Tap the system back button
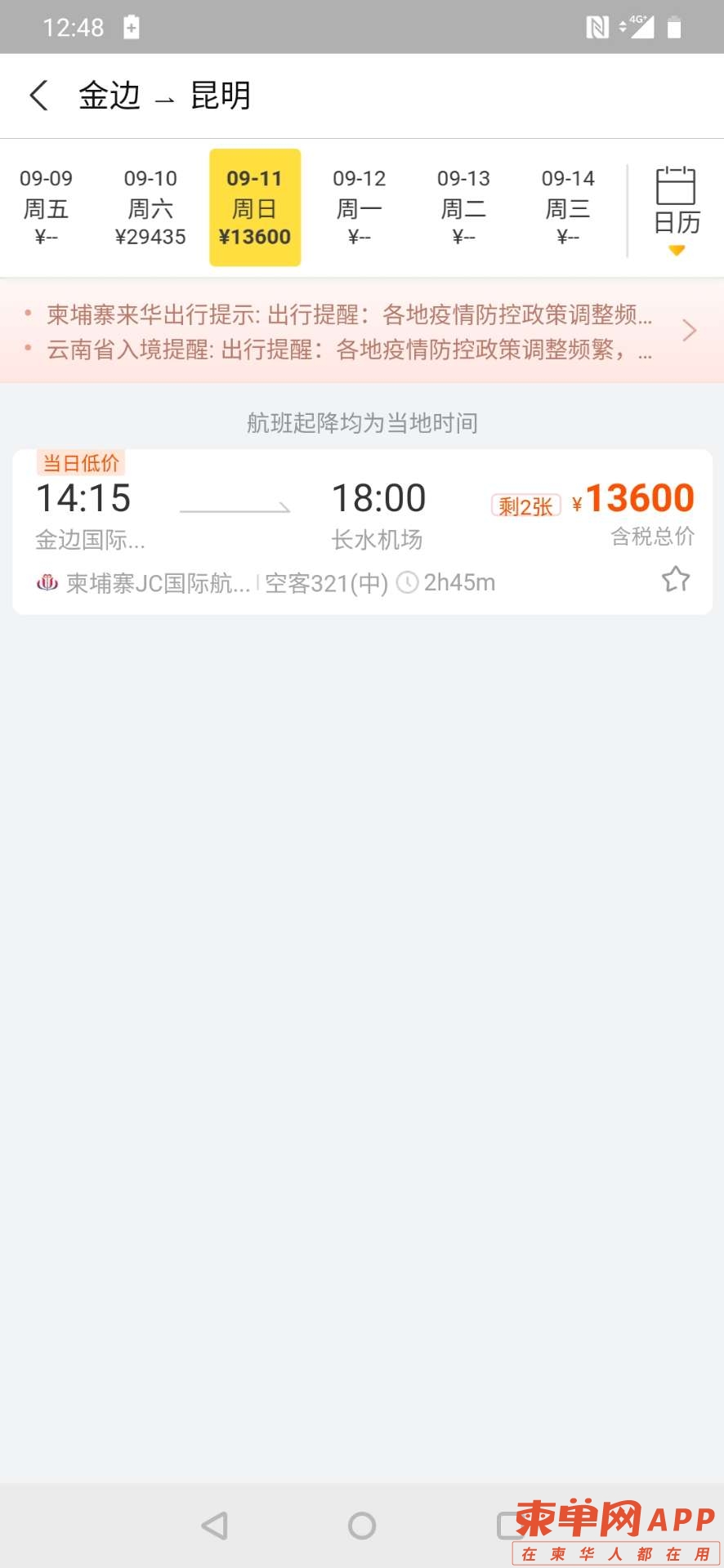 coord(215,1526)
